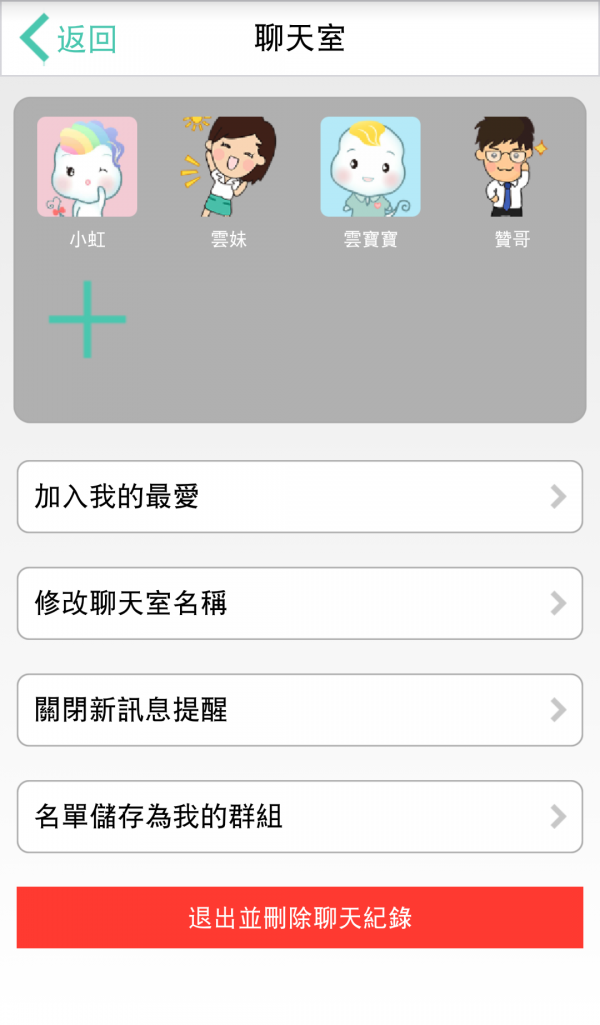Tap 關閉新訊息提醒 to mute notifications
Screen dimensions: 600x1025
pyautogui.click(x=300, y=710)
